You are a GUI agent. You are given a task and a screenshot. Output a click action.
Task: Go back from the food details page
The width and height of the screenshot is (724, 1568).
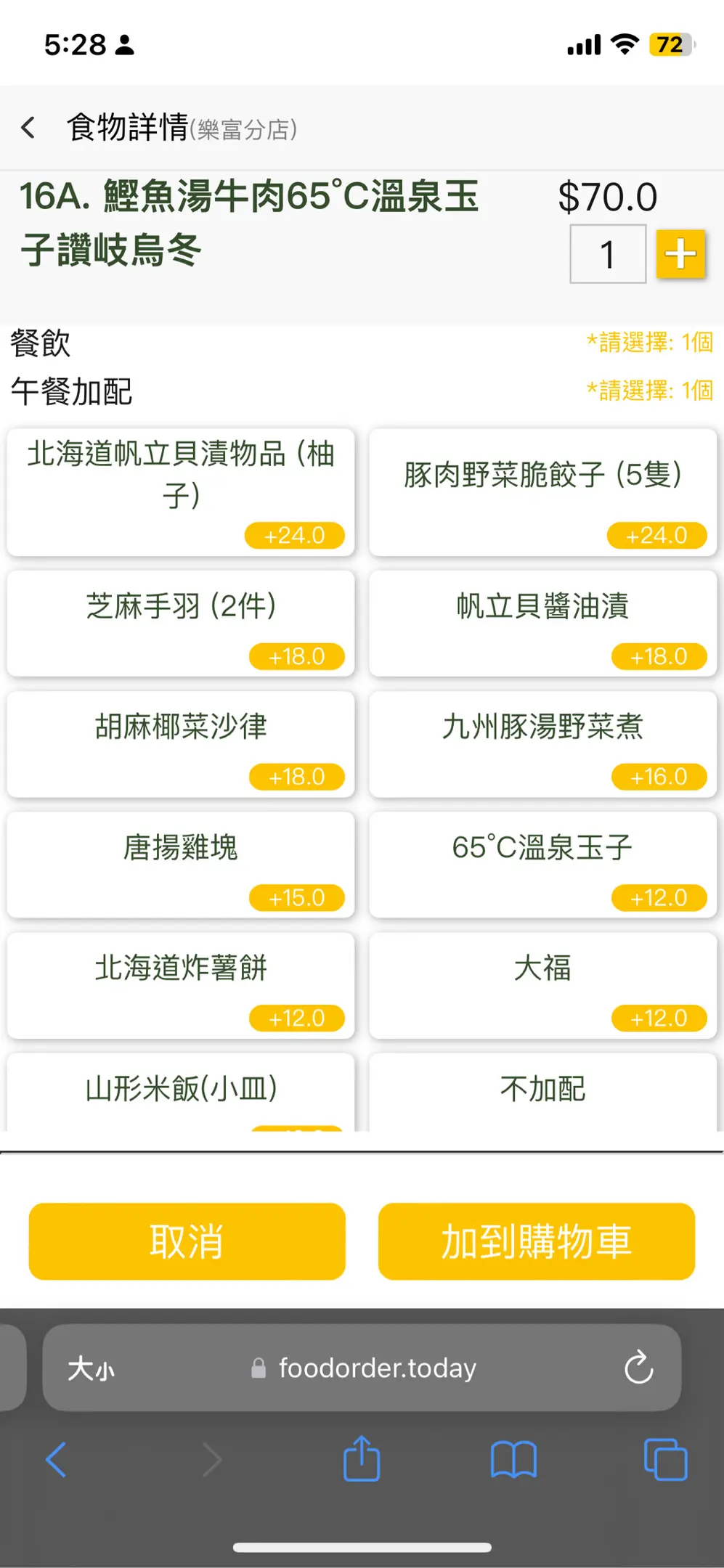[x=28, y=128]
